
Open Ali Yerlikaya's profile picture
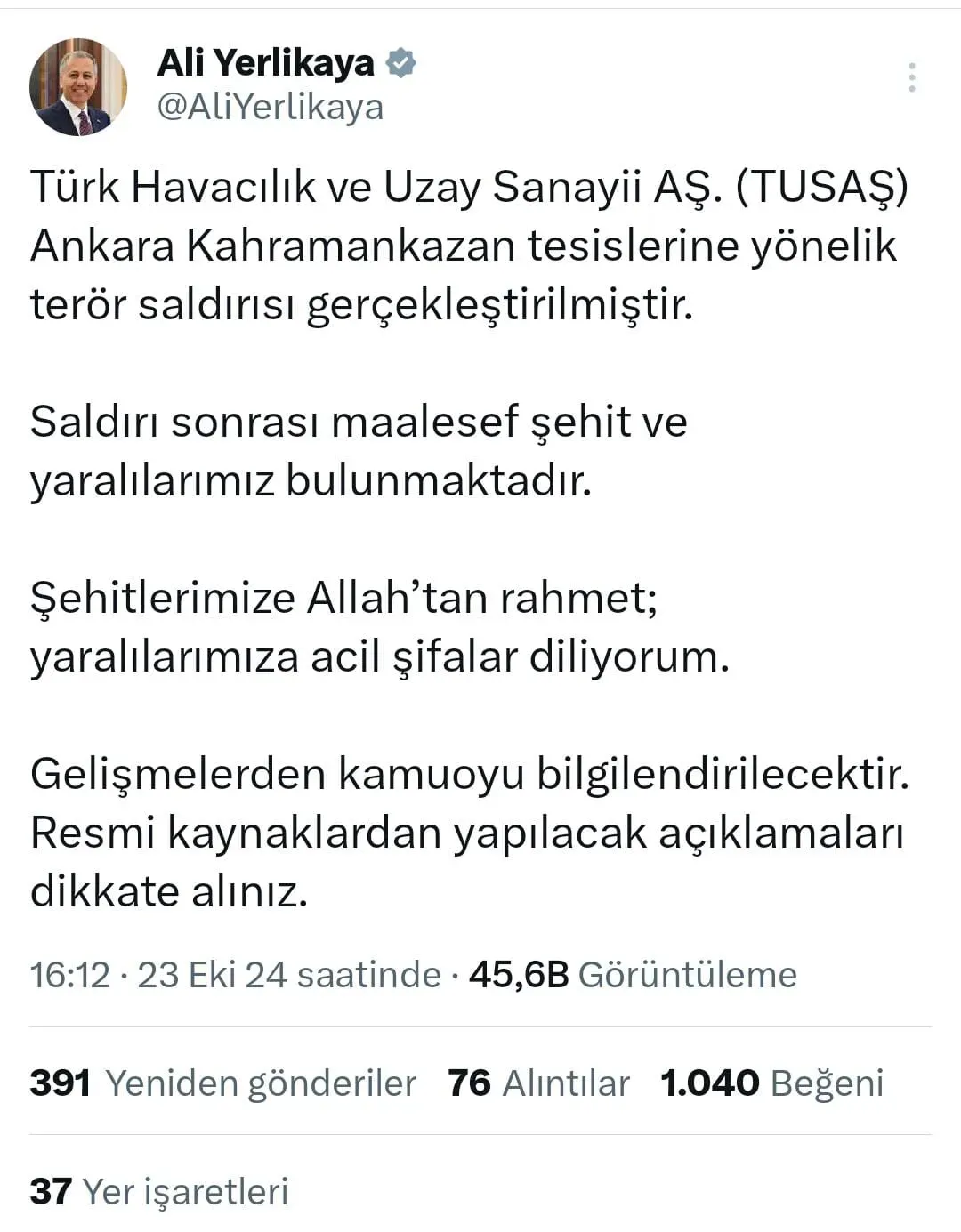78,87
